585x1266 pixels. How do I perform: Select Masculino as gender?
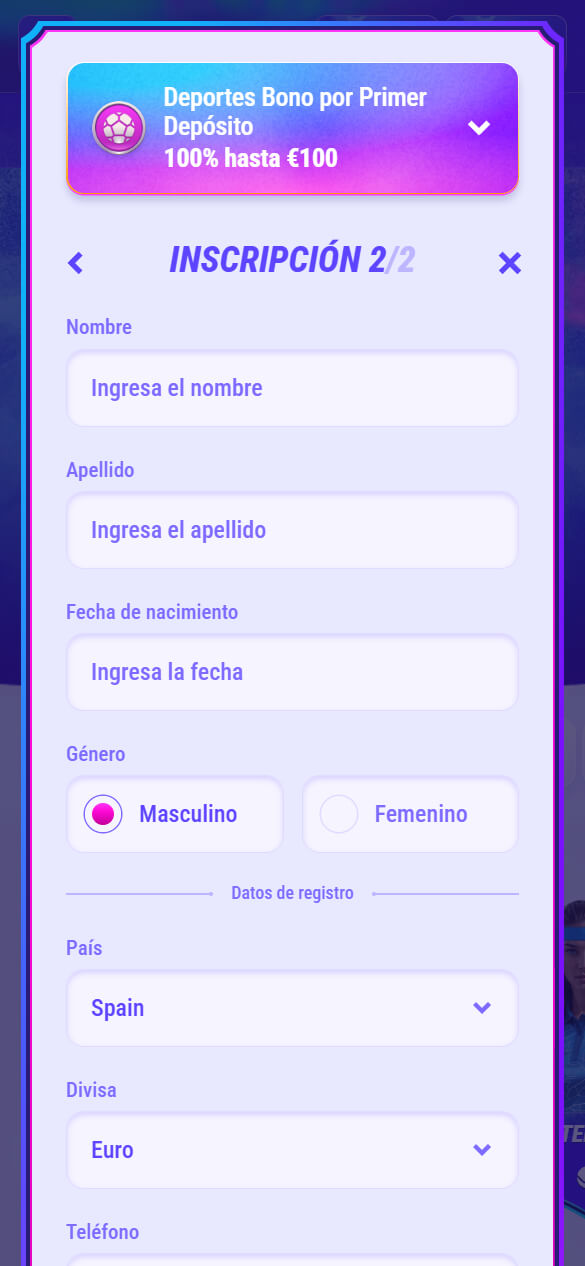[175, 814]
